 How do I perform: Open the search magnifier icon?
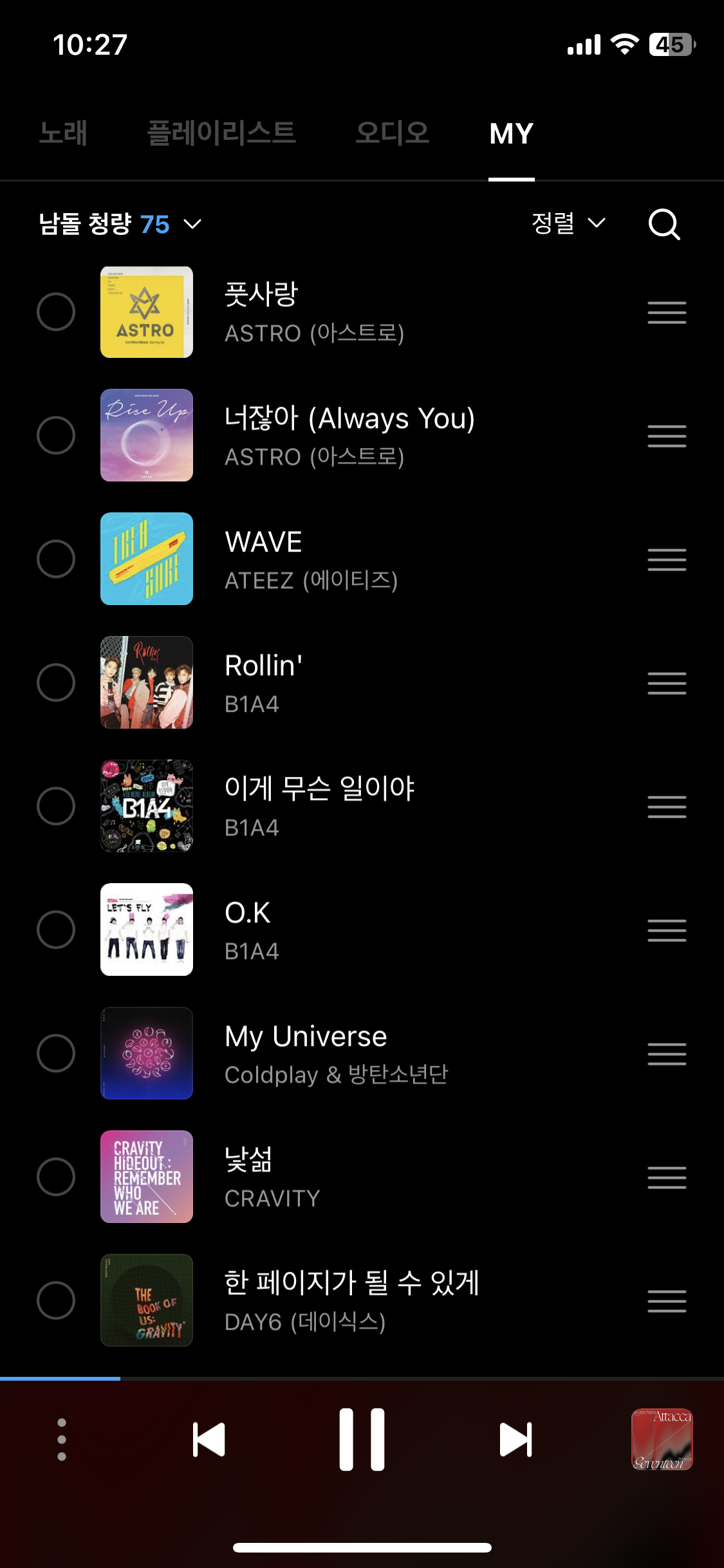pos(664,224)
